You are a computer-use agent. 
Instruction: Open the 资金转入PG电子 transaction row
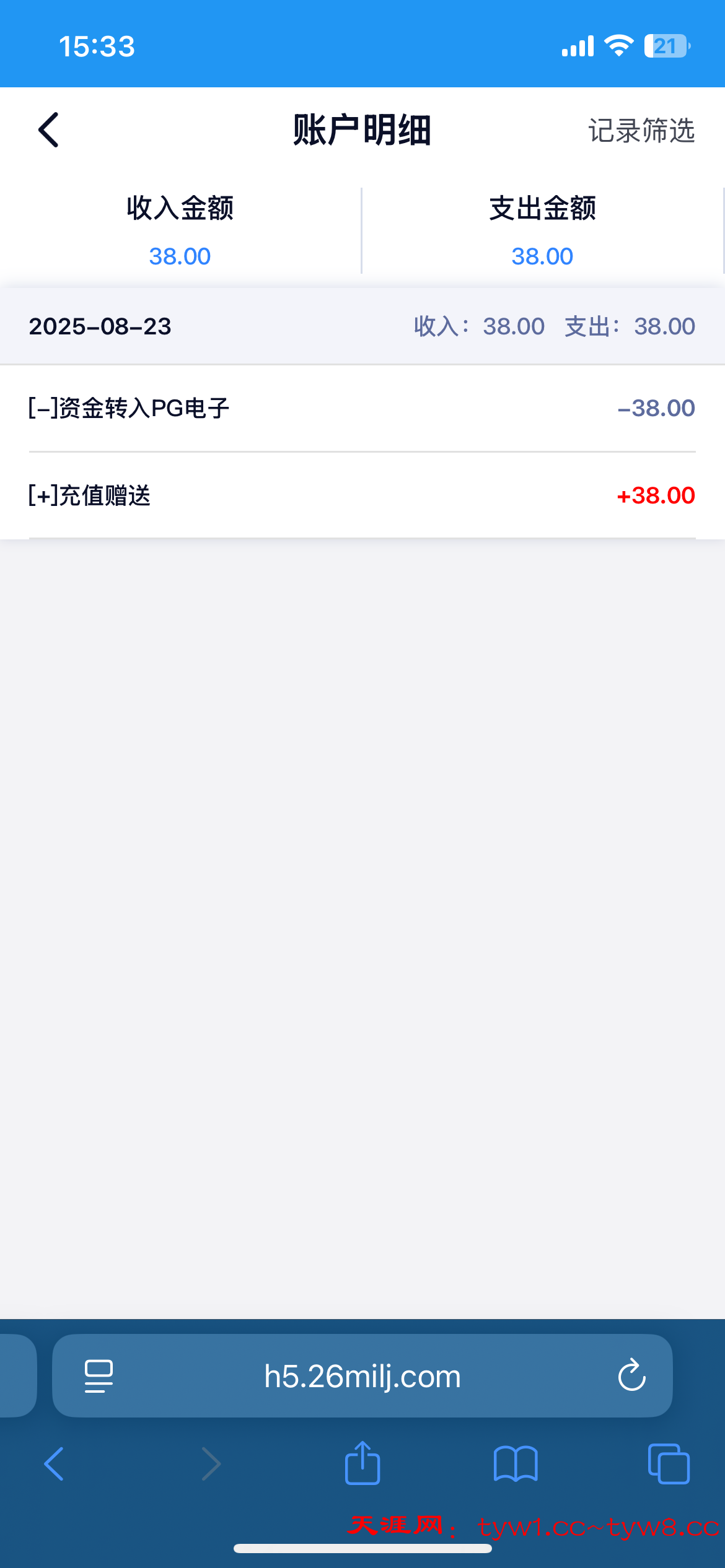click(x=362, y=409)
